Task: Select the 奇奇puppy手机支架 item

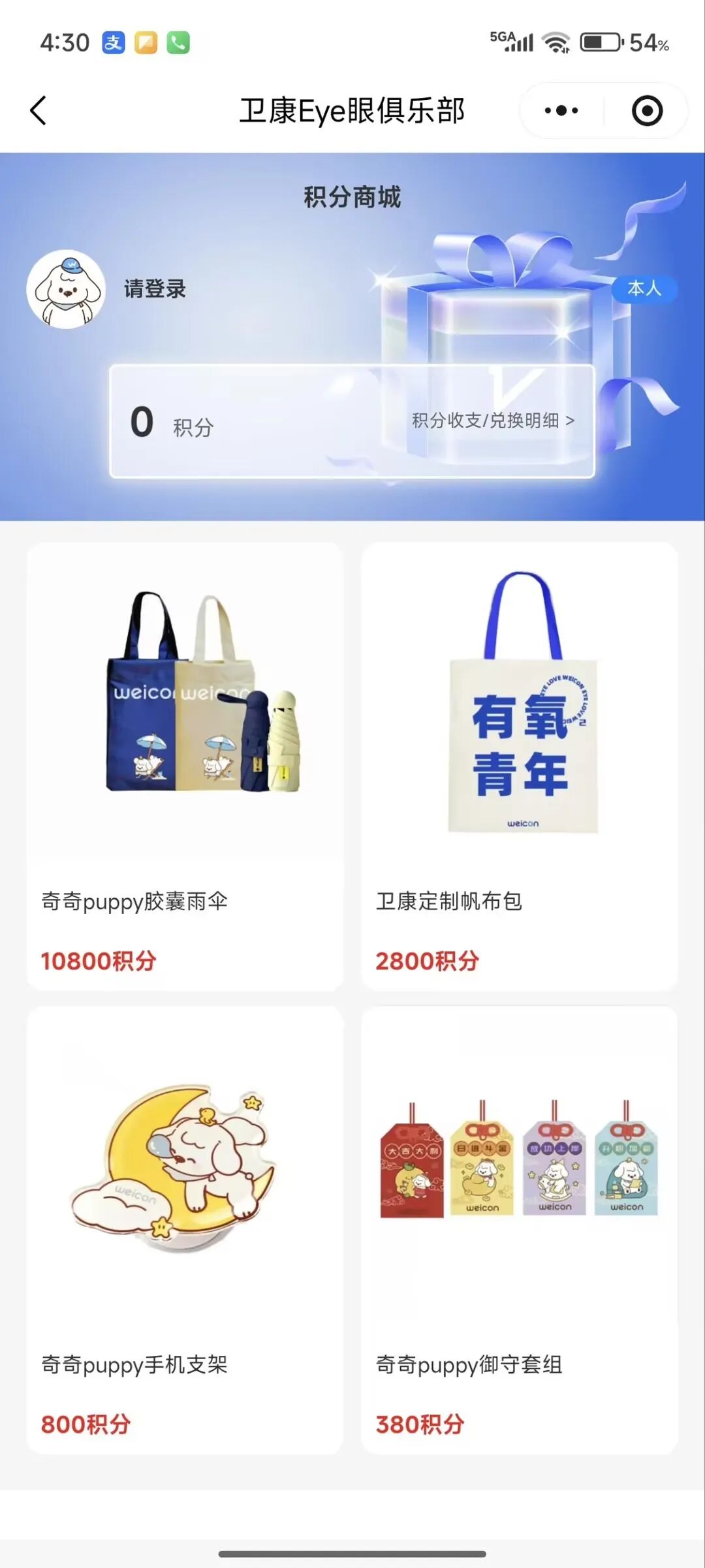Action: coord(185,1229)
